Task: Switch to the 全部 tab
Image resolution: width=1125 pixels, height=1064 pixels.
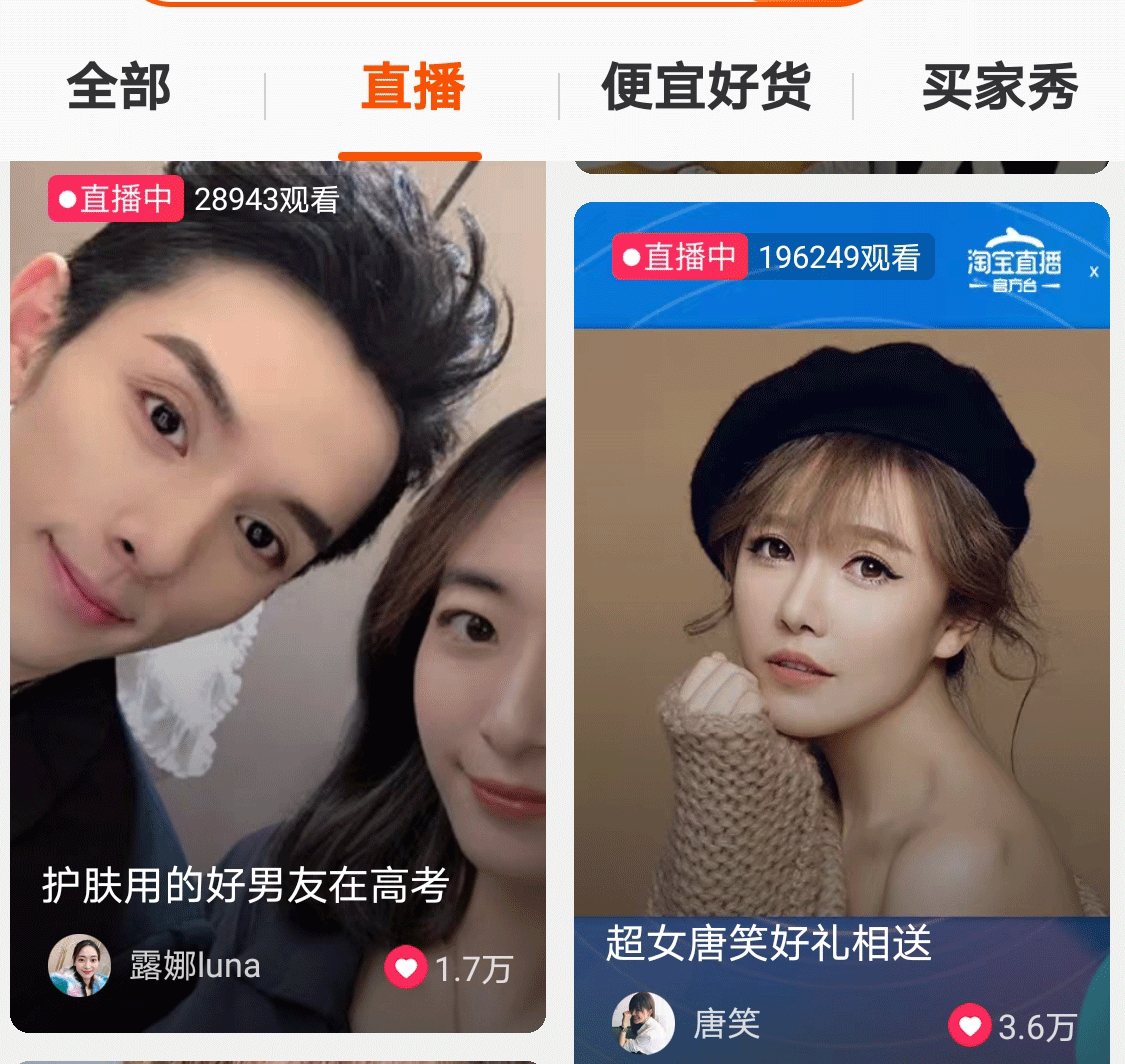Action: coord(119,87)
